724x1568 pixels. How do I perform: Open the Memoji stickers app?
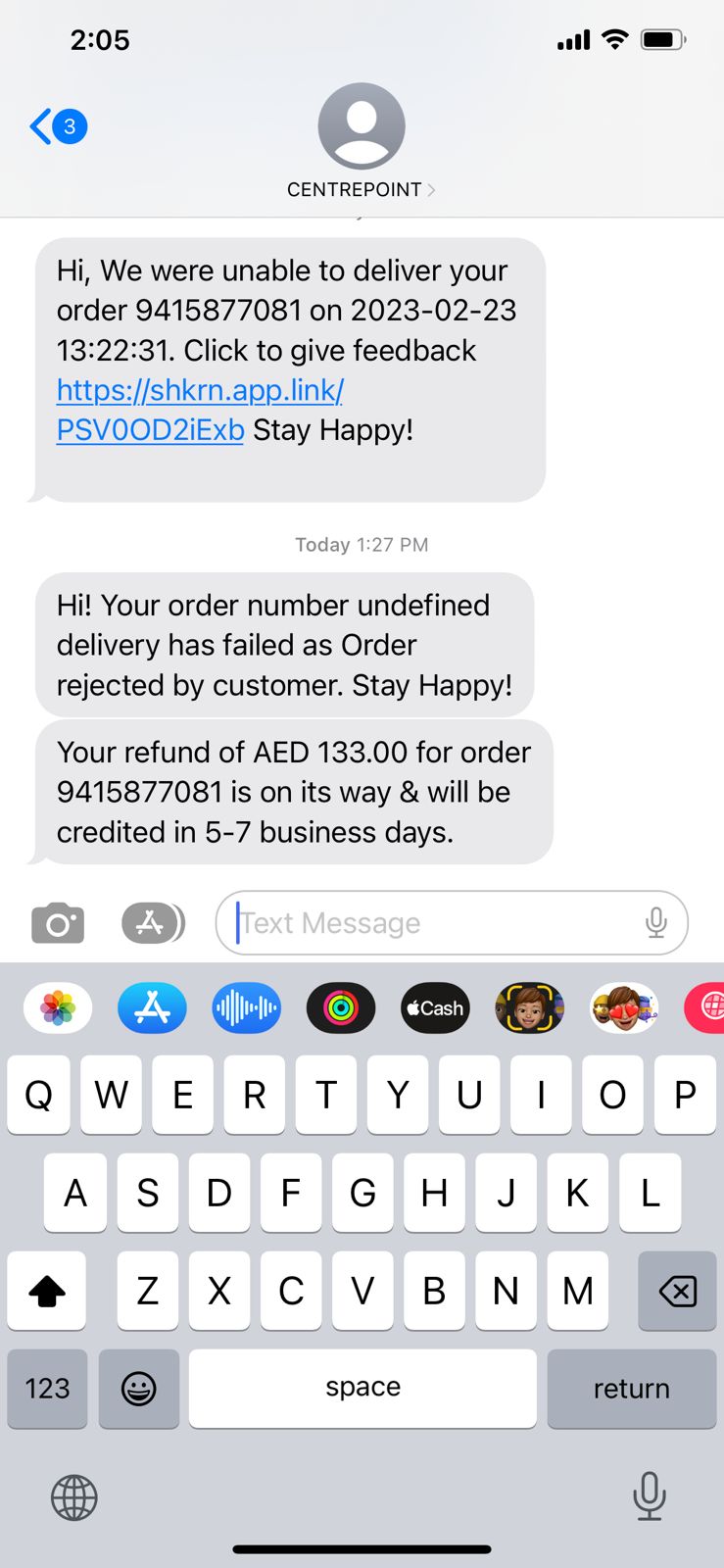point(623,1008)
